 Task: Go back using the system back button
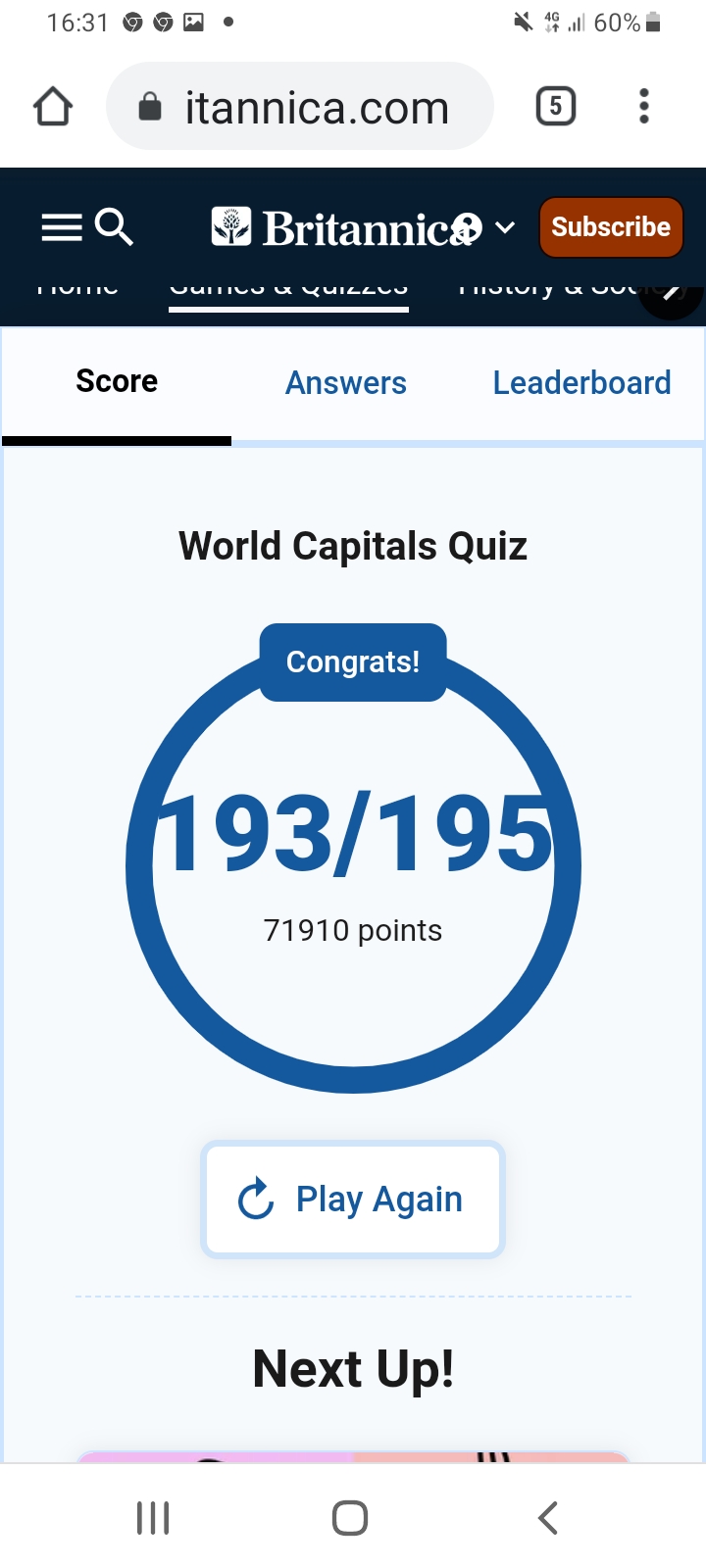[547, 1518]
